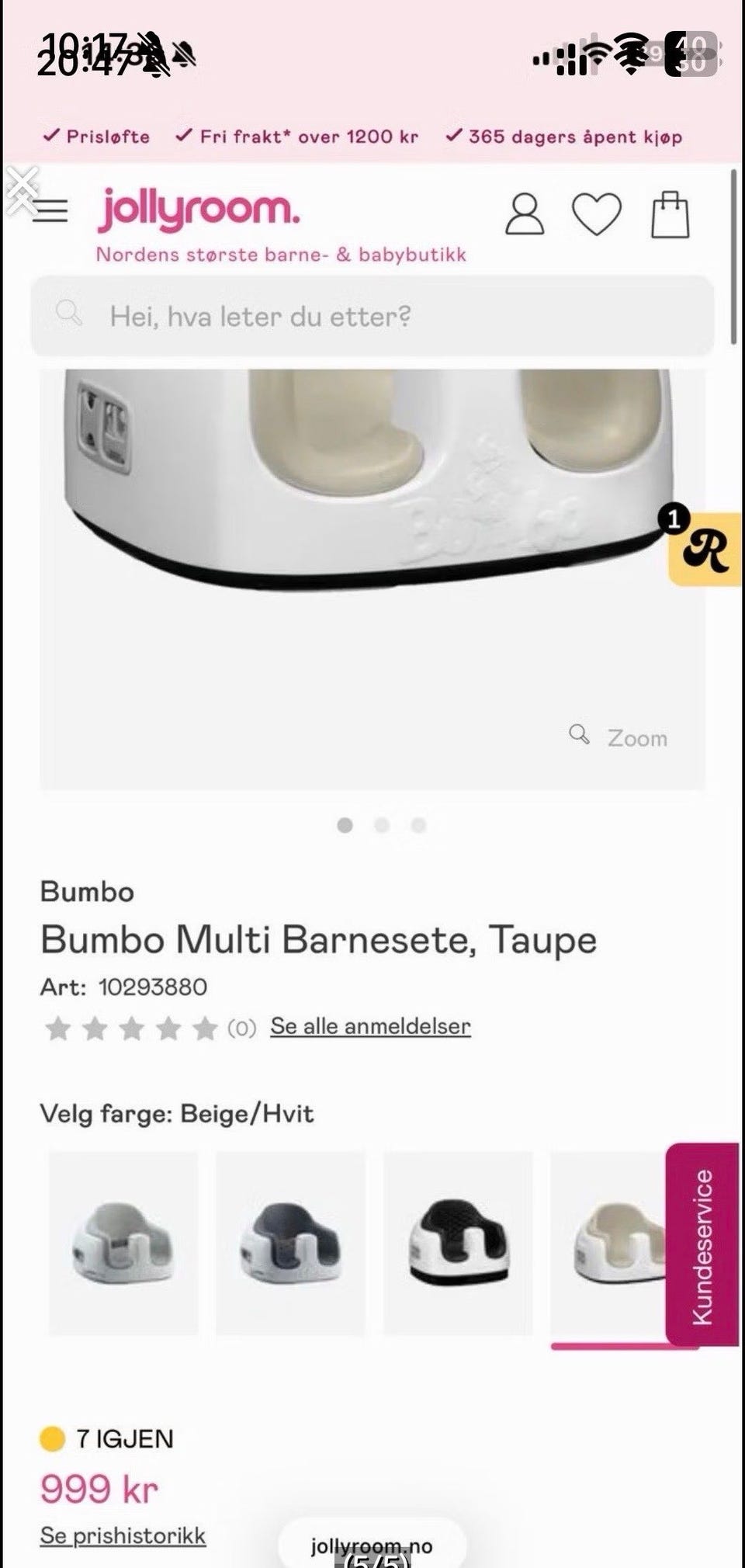Image resolution: width=745 pixels, height=1568 pixels.
Task: Open the shopping bag
Action: 670,214
